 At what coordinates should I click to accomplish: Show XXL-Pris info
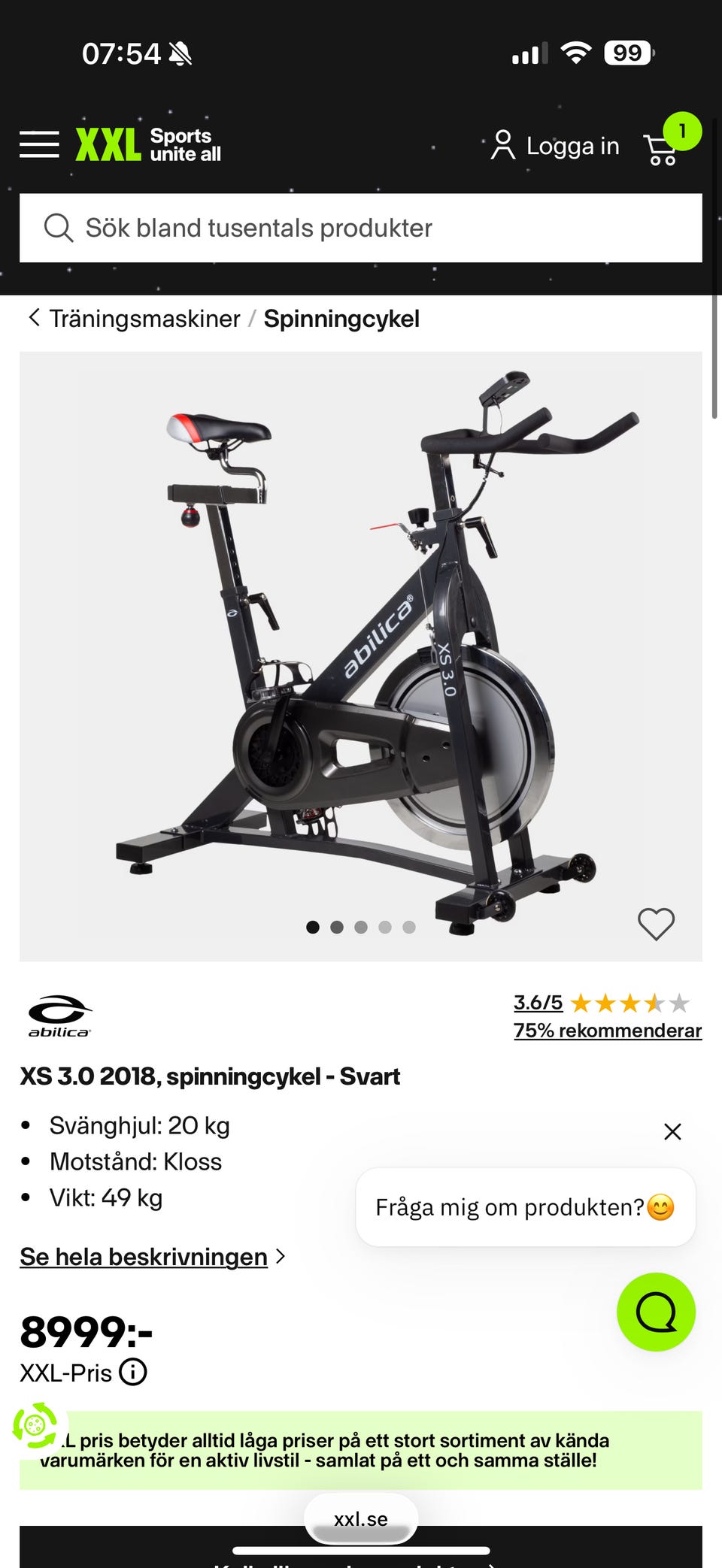click(134, 1373)
